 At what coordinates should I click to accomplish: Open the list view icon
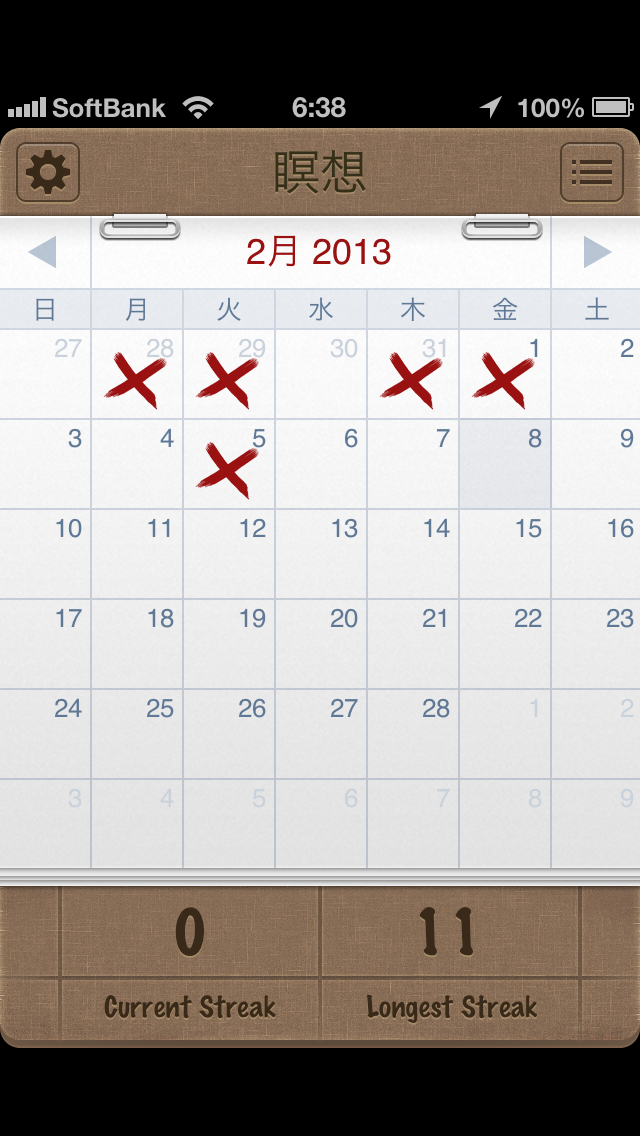click(x=592, y=173)
